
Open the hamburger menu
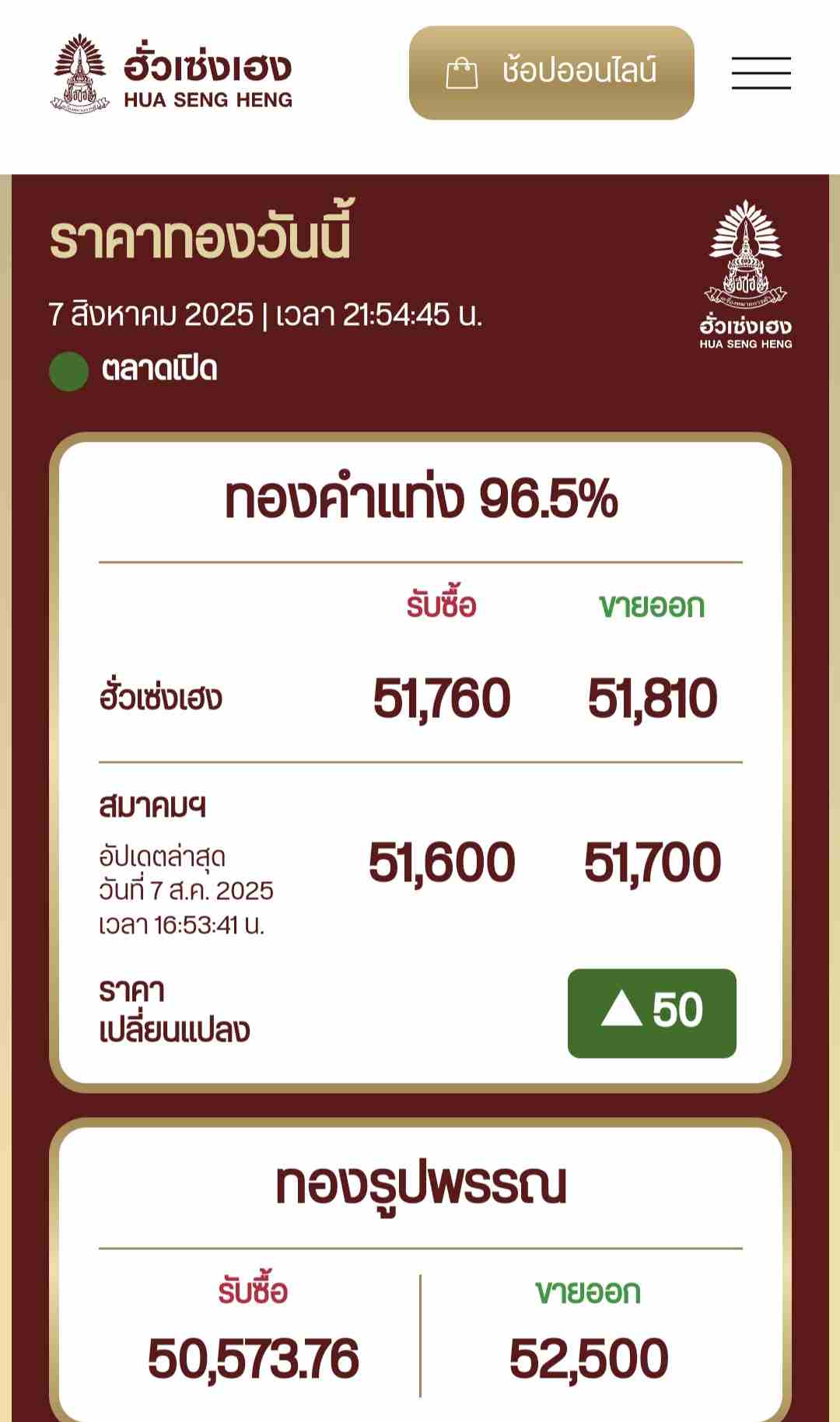tap(761, 73)
